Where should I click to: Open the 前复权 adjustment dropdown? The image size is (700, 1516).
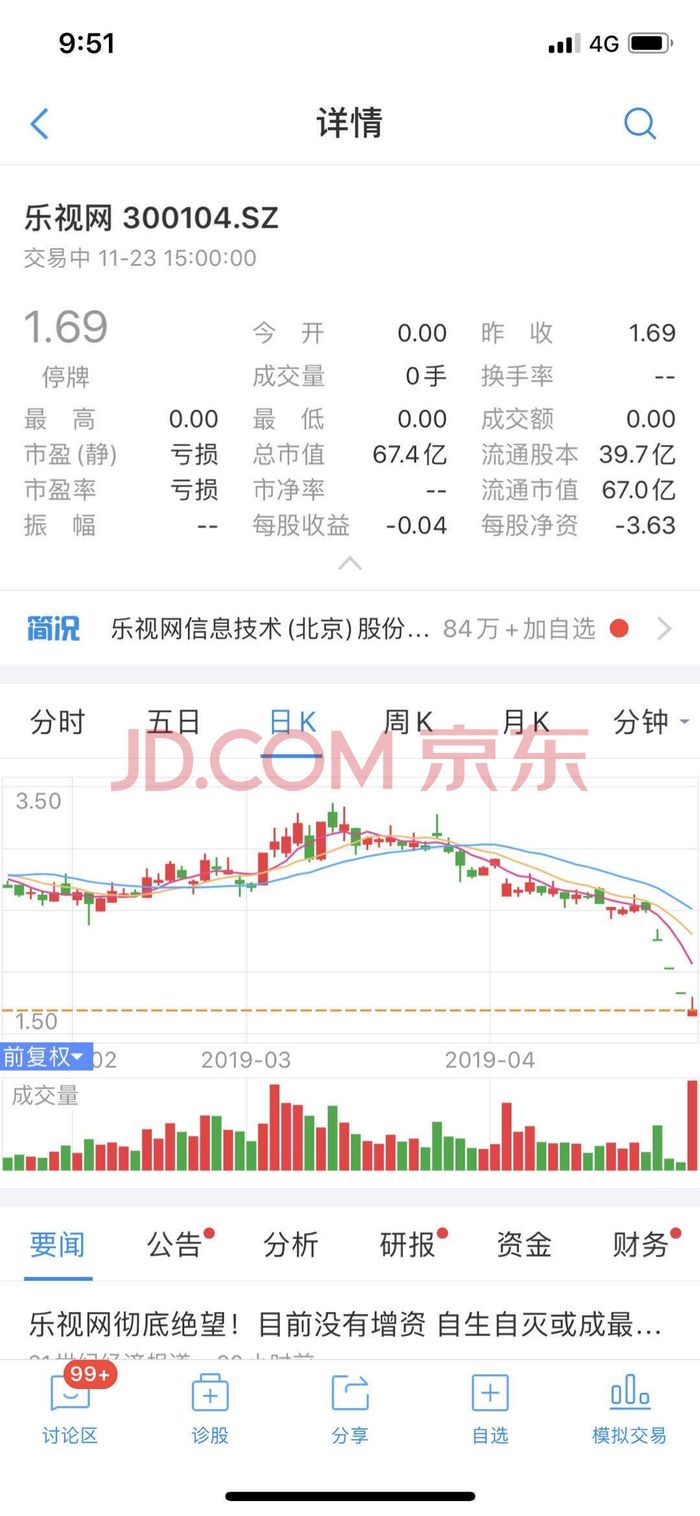click(x=46, y=1057)
